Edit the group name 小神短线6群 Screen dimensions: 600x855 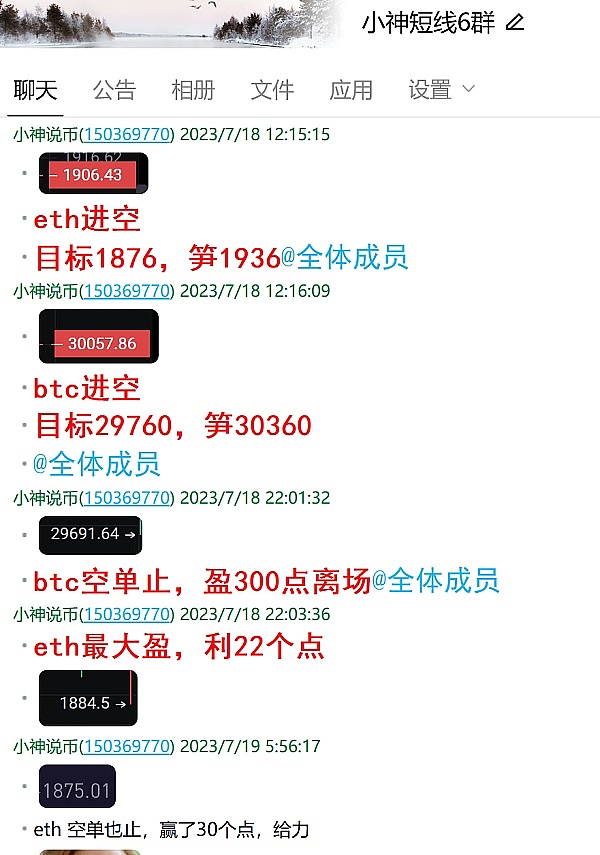[515, 23]
